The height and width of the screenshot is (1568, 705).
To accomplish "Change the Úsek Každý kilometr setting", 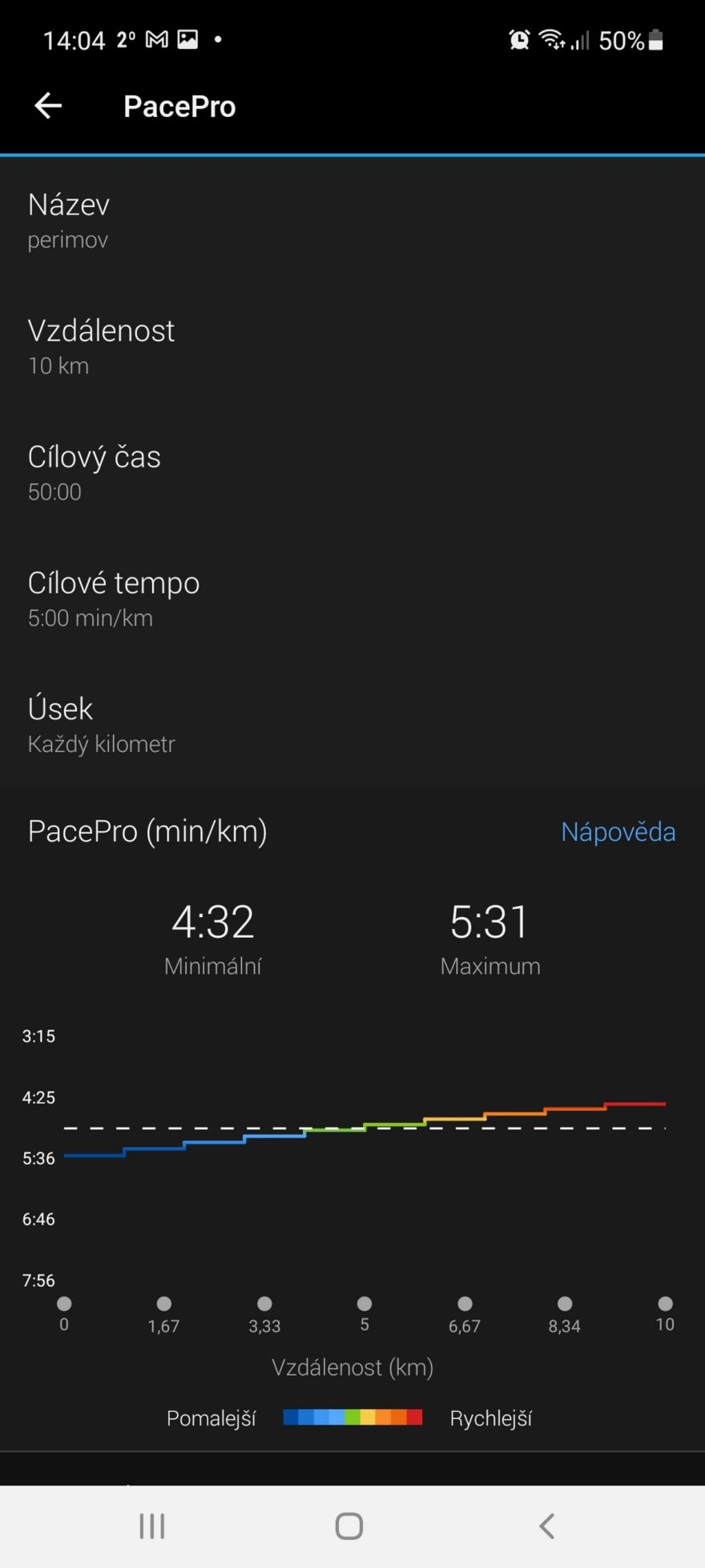I will coord(352,725).
